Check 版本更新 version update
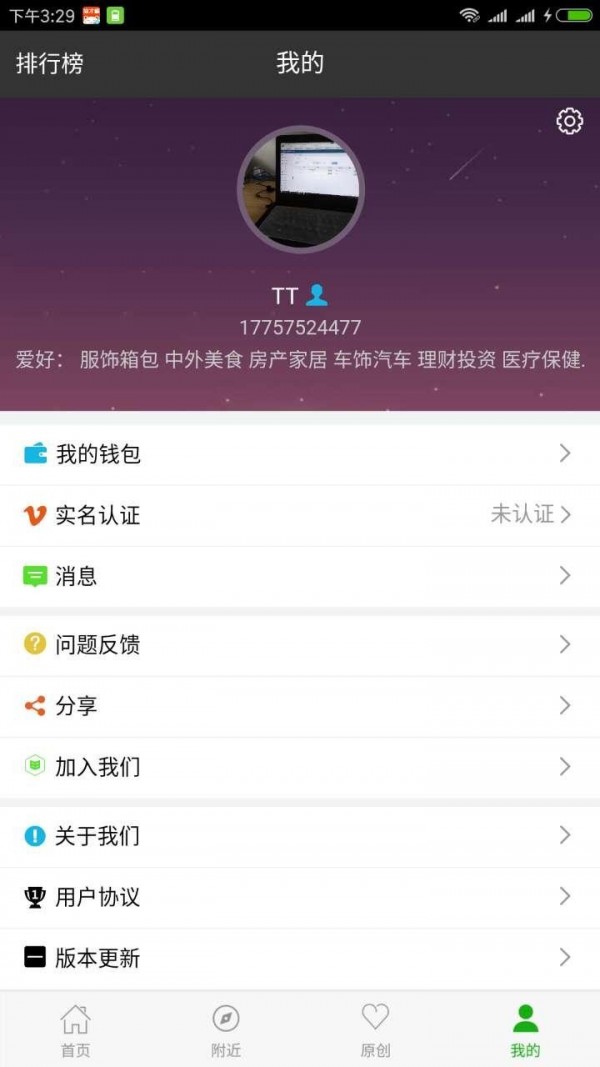This screenshot has height=1067, width=600. tap(300, 958)
